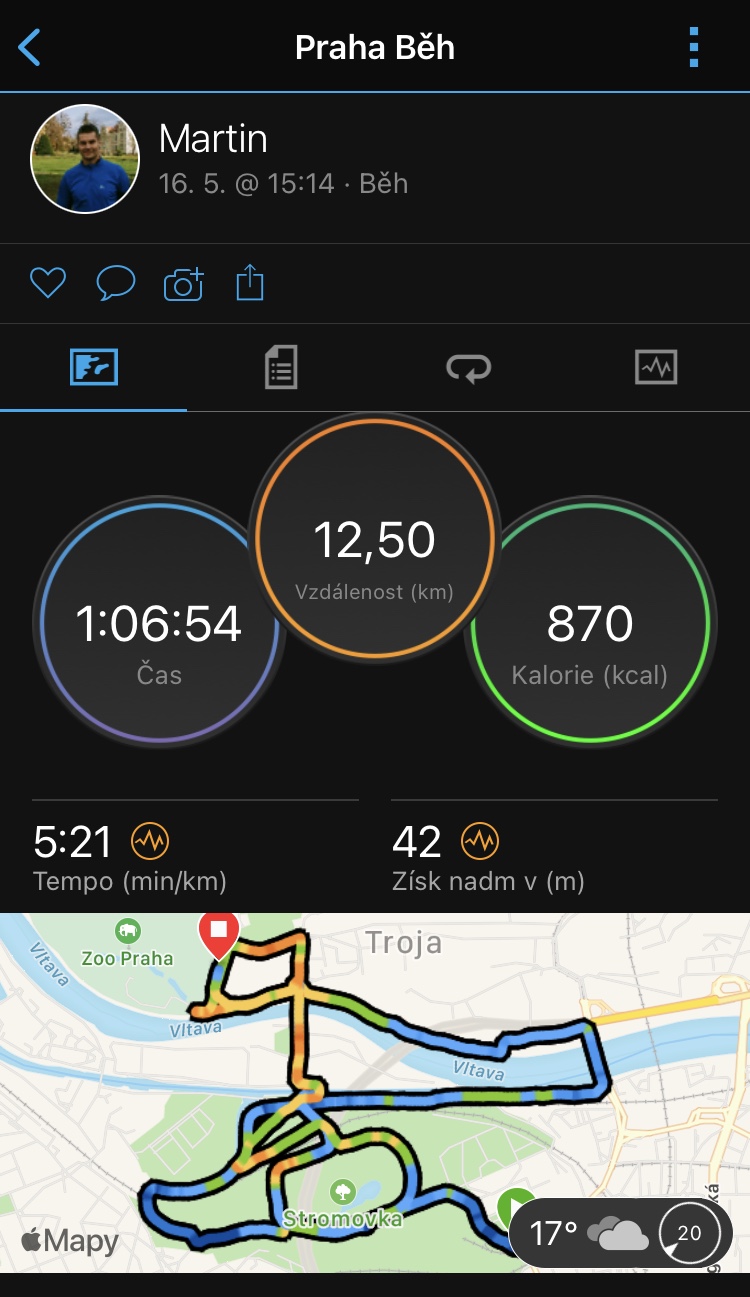Tap Martin's profile picture
The image size is (750, 1297).
[x=84, y=158]
